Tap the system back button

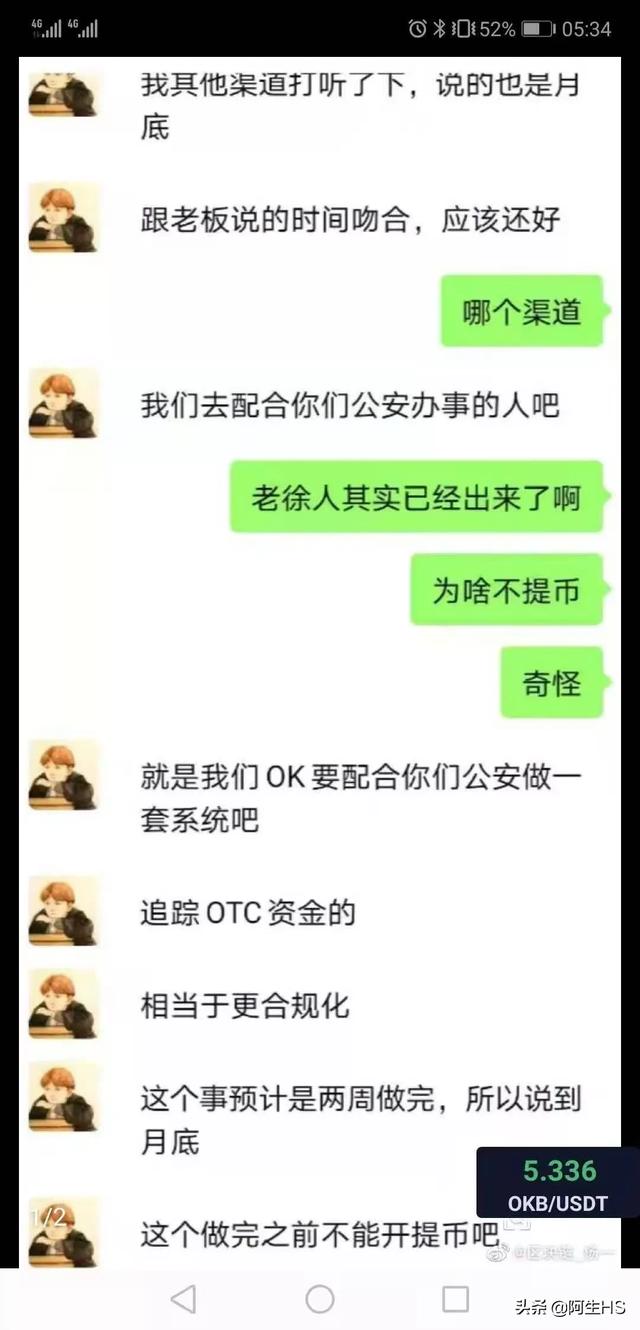coord(183,1299)
